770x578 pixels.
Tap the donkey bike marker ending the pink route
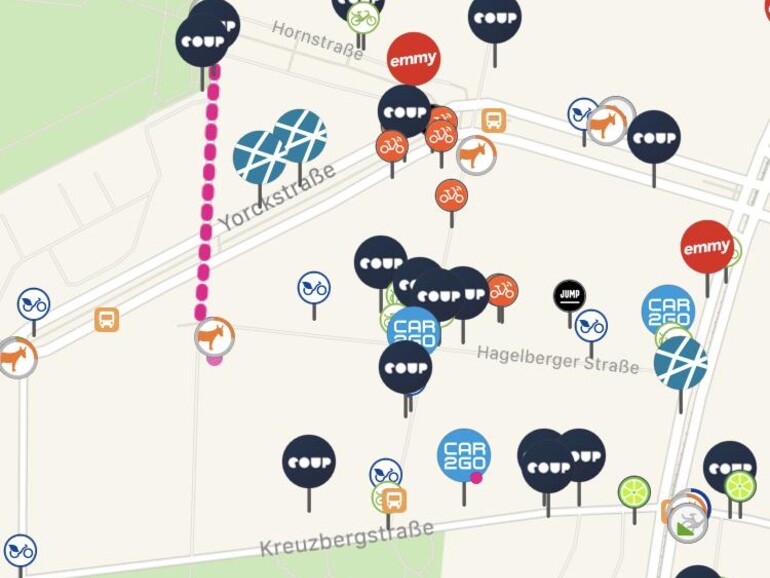pos(214,338)
